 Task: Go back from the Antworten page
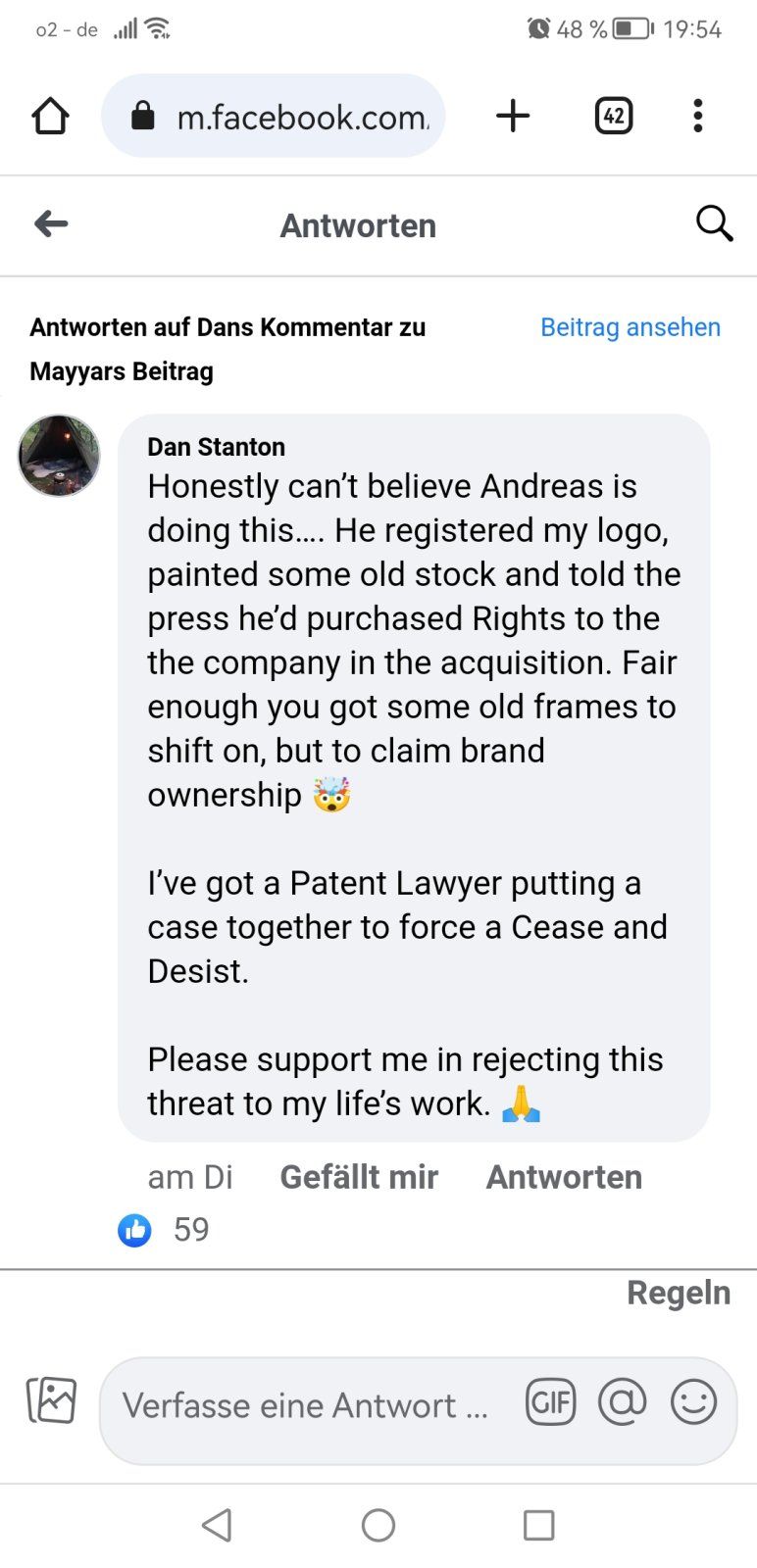[51, 224]
